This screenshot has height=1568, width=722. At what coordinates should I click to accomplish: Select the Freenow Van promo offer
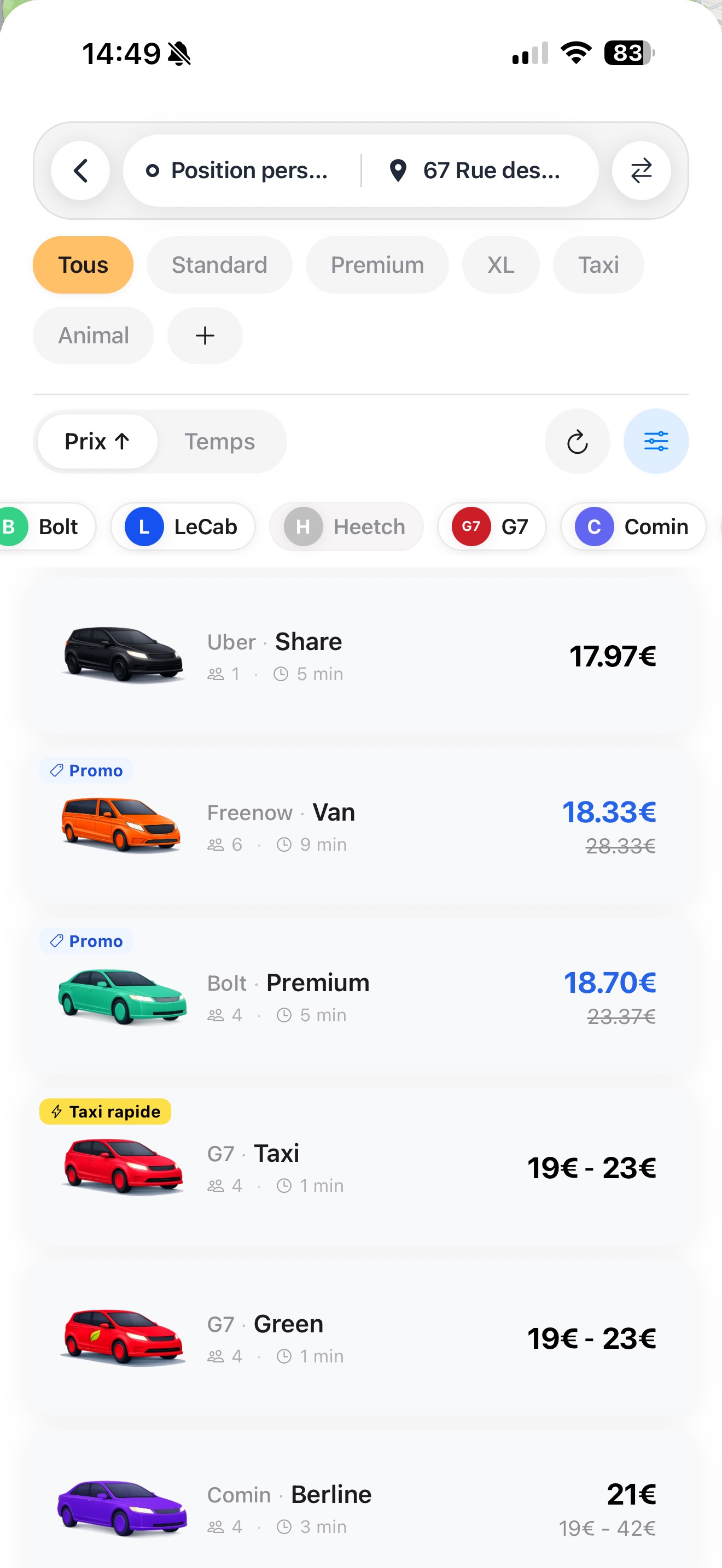pyautogui.click(x=360, y=827)
